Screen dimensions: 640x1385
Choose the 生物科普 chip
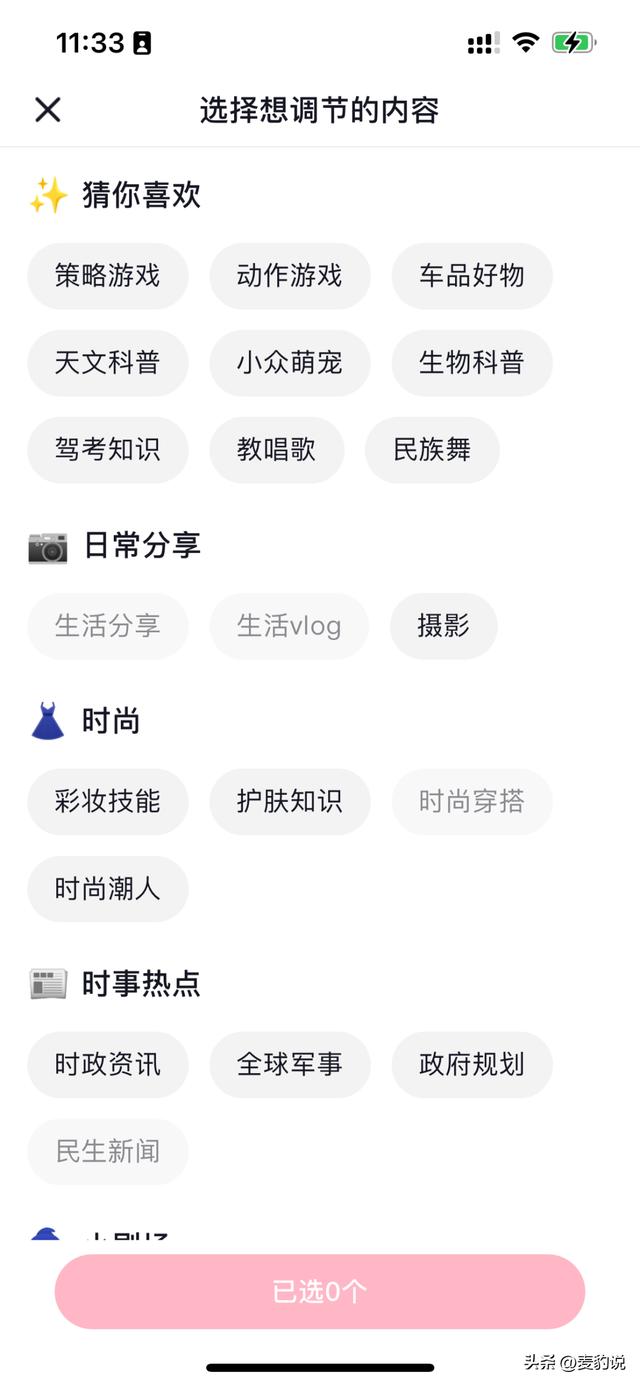tap(471, 363)
